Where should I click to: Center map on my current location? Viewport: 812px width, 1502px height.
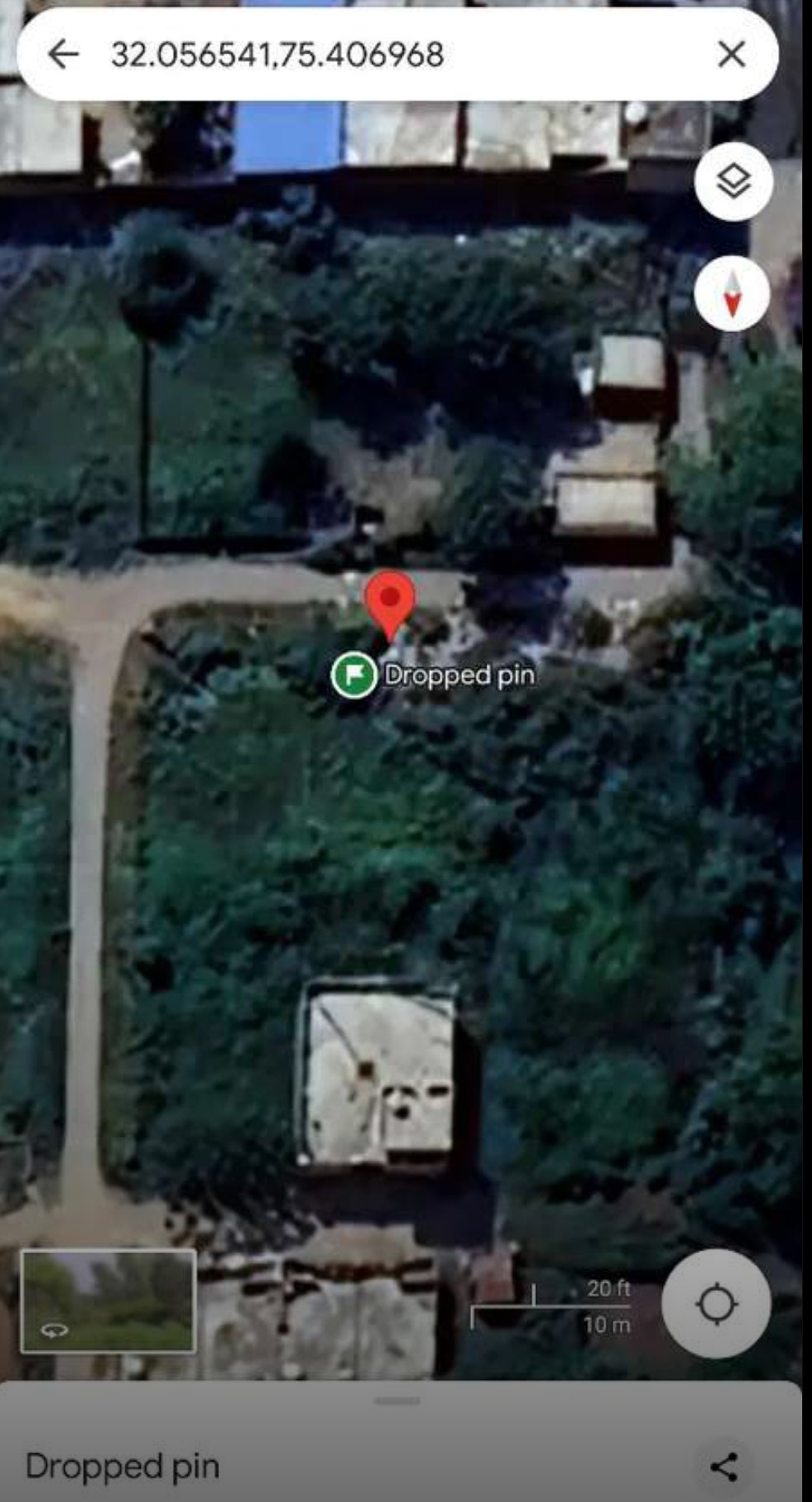(x=716, y=1303)
